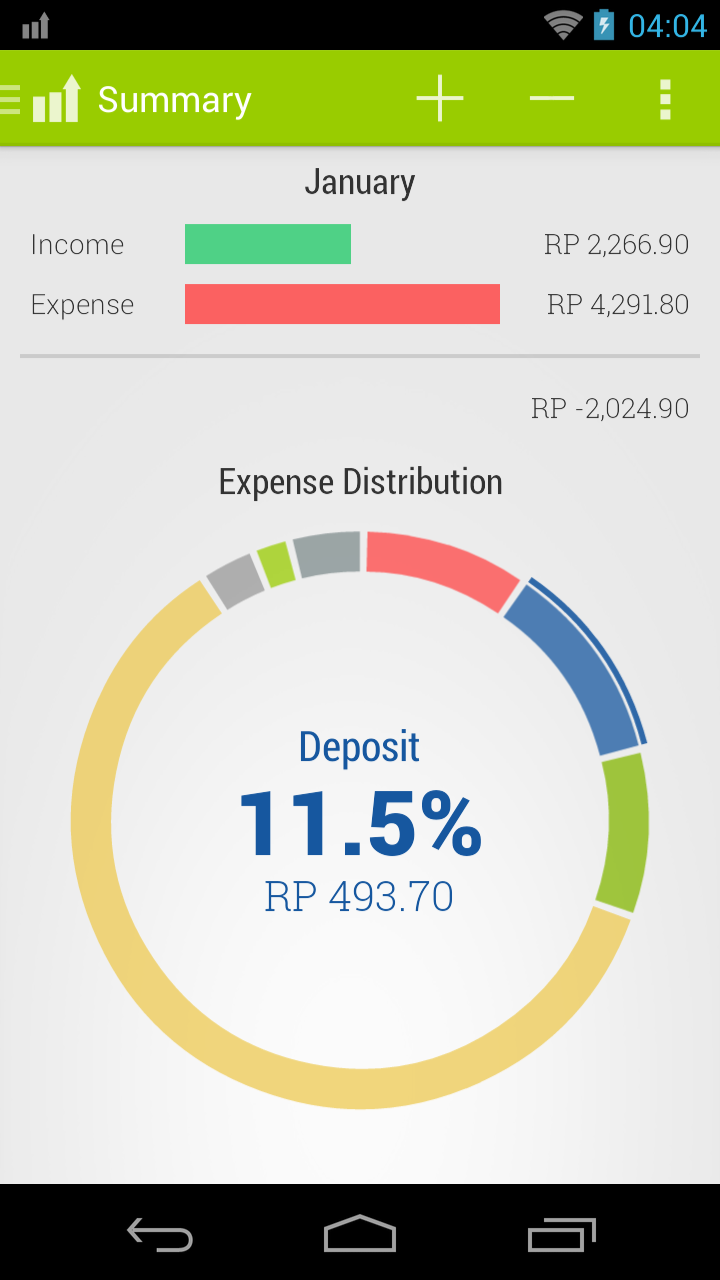Open the navigation drawer from the left edge

[8, 98]
